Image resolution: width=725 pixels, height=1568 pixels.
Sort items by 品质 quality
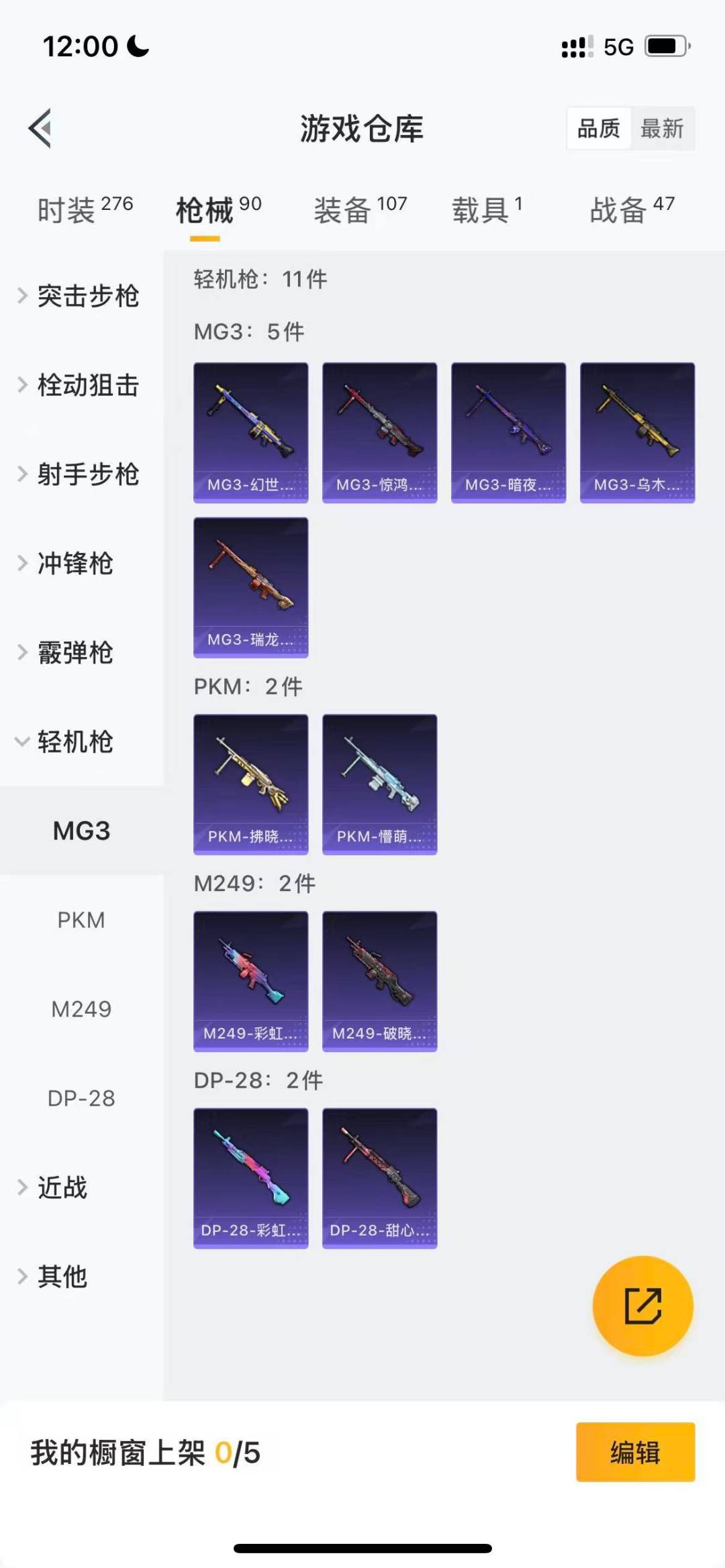pyautogui.click(x=599, y=129)
